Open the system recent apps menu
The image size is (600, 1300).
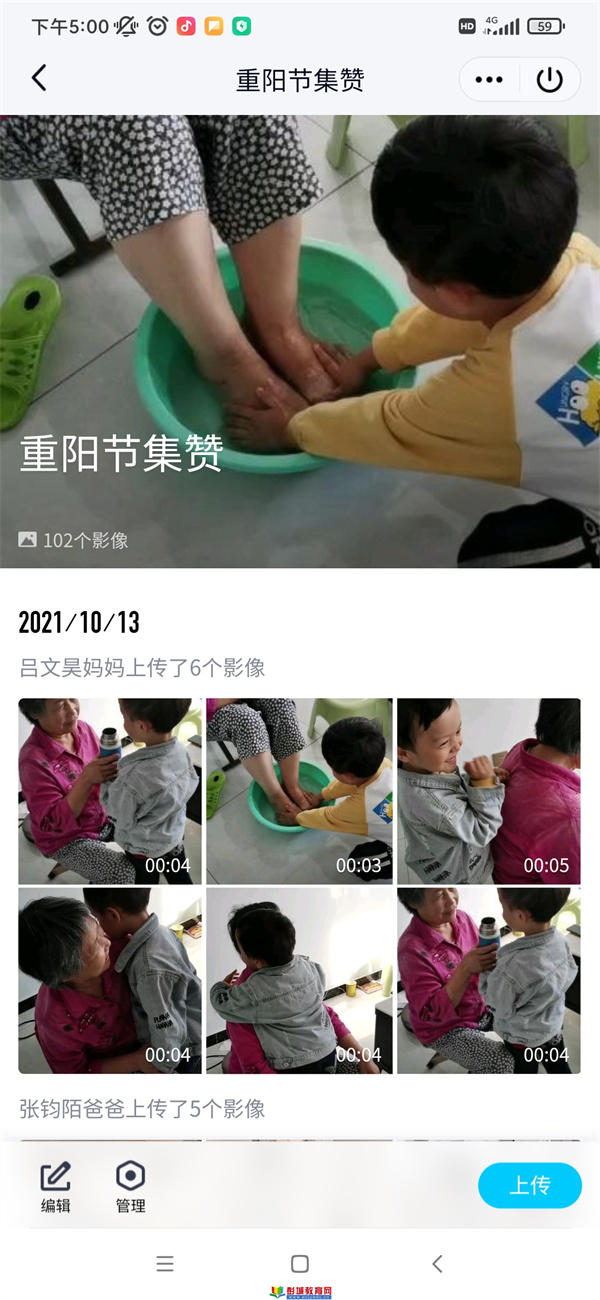point(166,1264)
